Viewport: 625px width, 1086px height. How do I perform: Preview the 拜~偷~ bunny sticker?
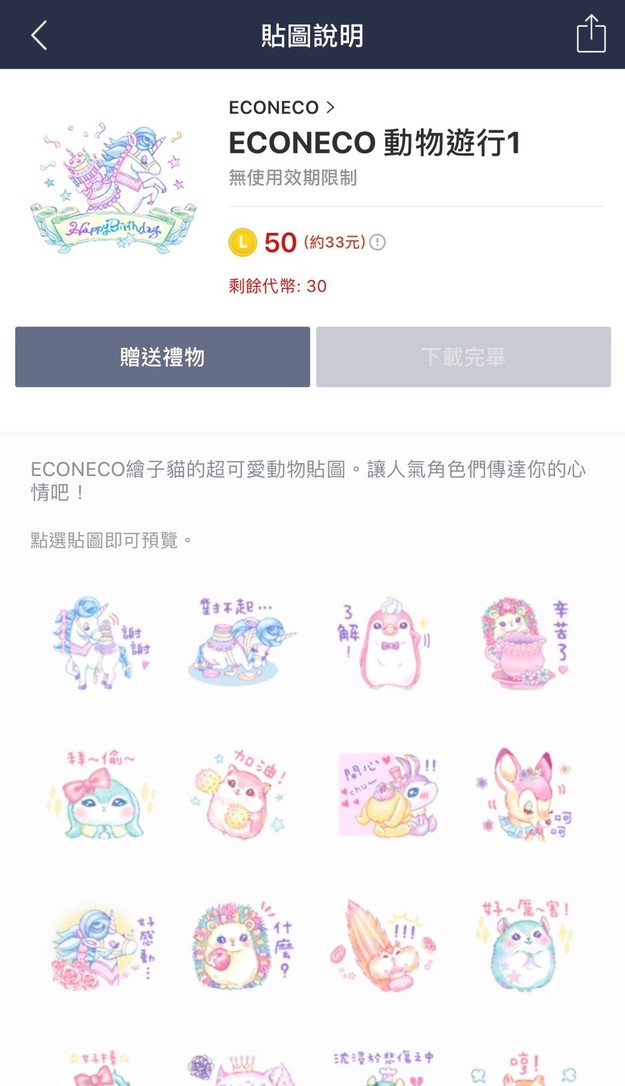pos(100,795)
